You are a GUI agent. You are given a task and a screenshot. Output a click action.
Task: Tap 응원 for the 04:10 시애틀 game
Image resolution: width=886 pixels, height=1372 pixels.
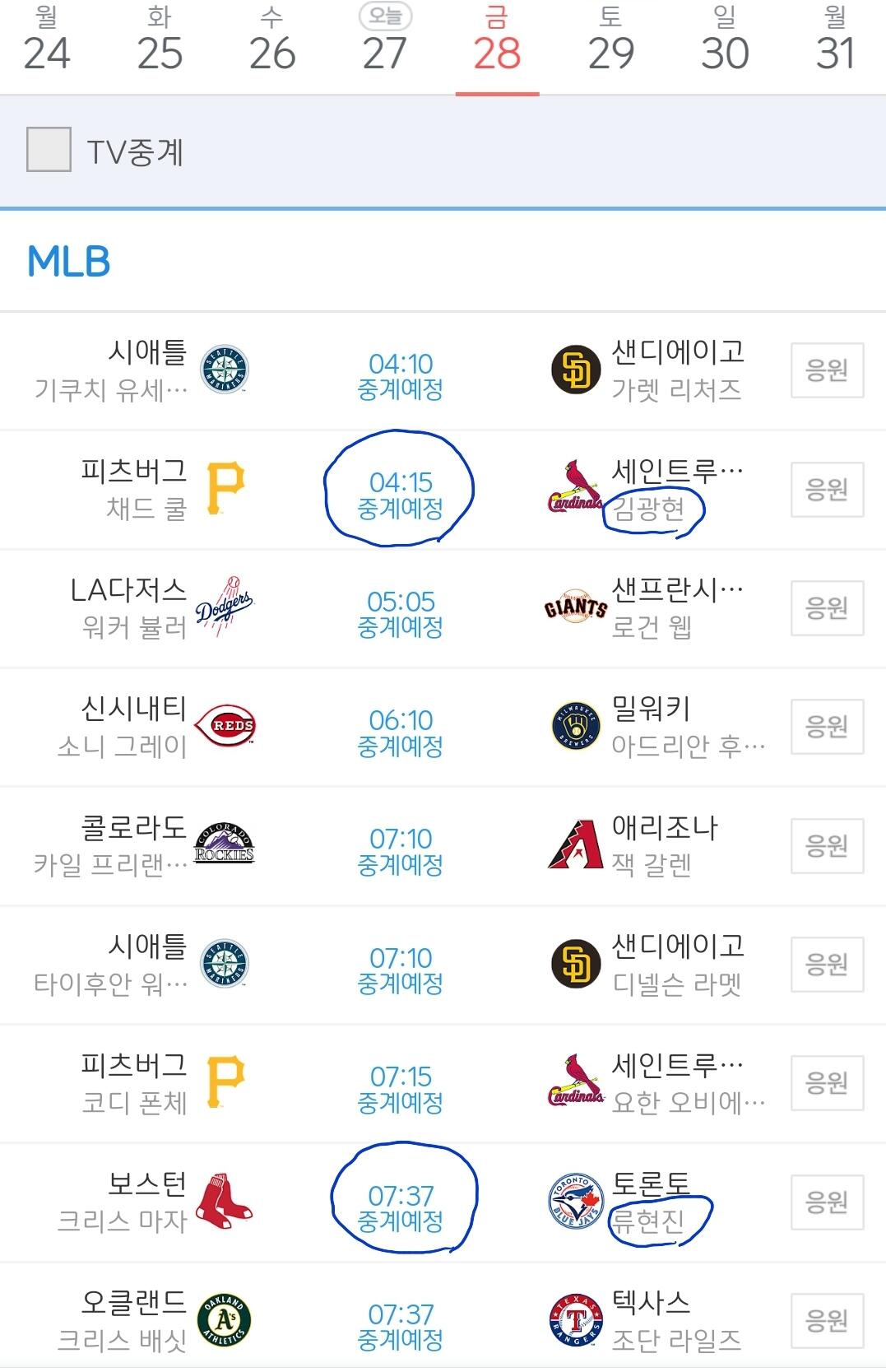pyautogui.click(x=827, y=370)
